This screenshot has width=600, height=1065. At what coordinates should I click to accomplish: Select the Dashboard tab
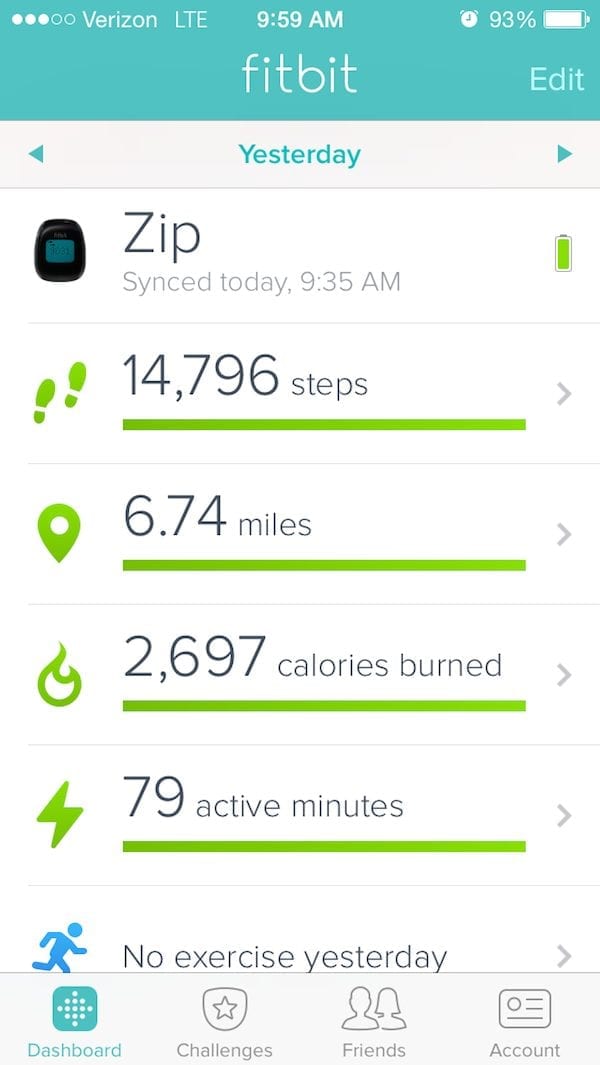point(74,1020)
